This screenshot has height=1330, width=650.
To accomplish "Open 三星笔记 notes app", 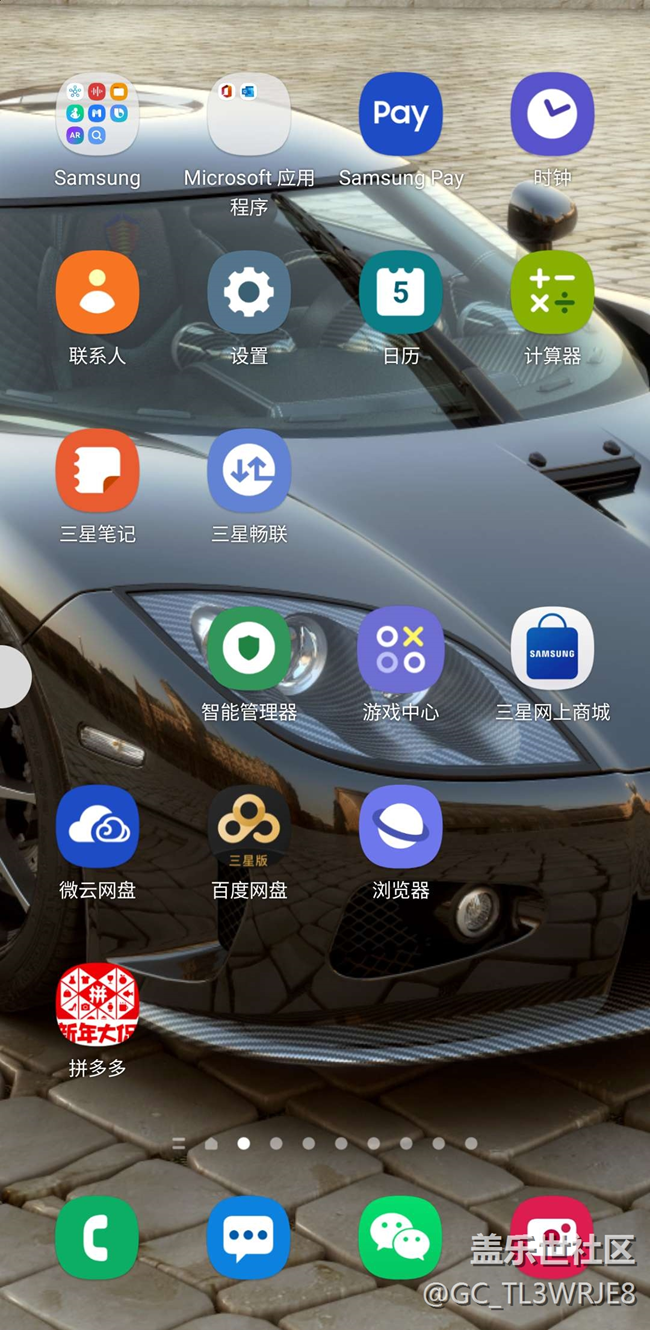I will pyautogui.click(x=97, y=470).
